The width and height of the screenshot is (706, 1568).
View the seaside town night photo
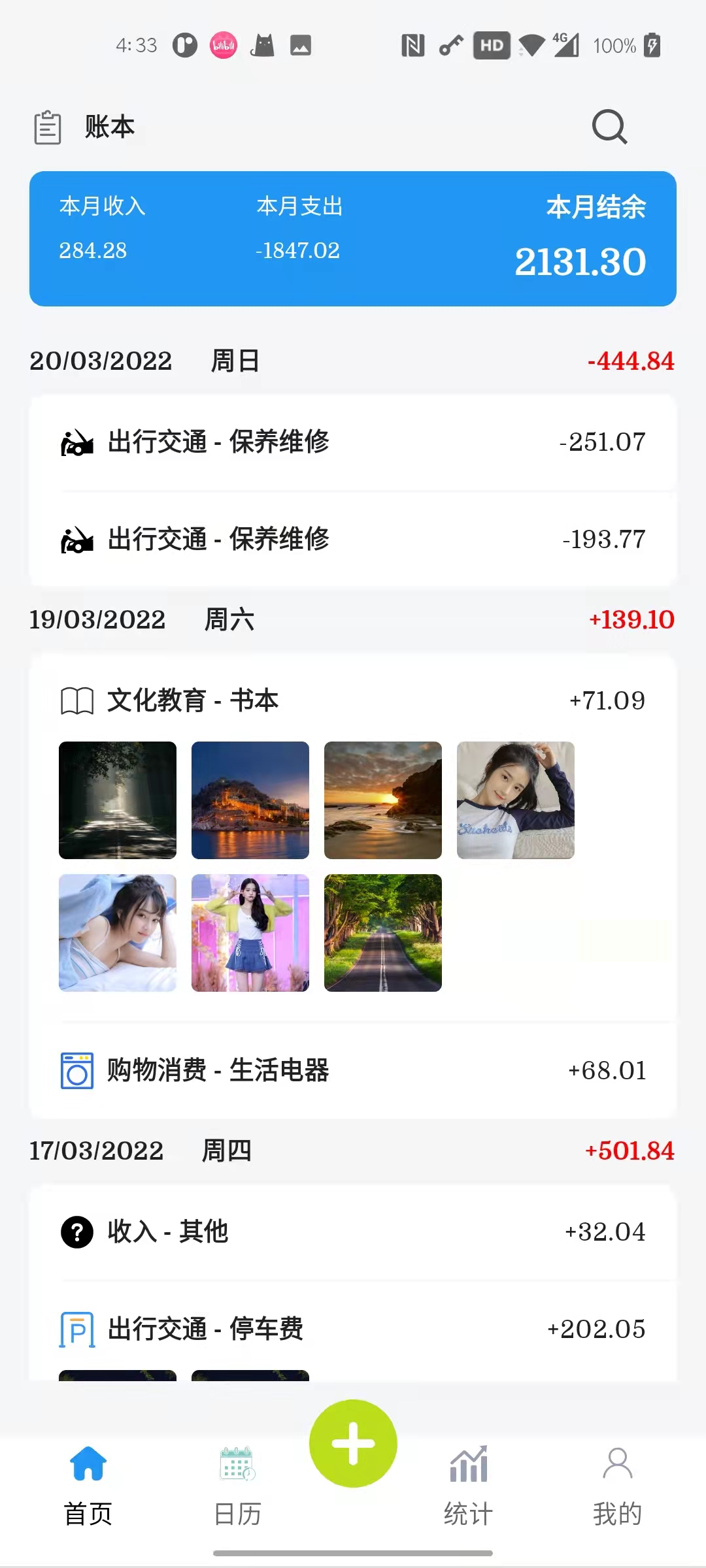pos(250,800)
